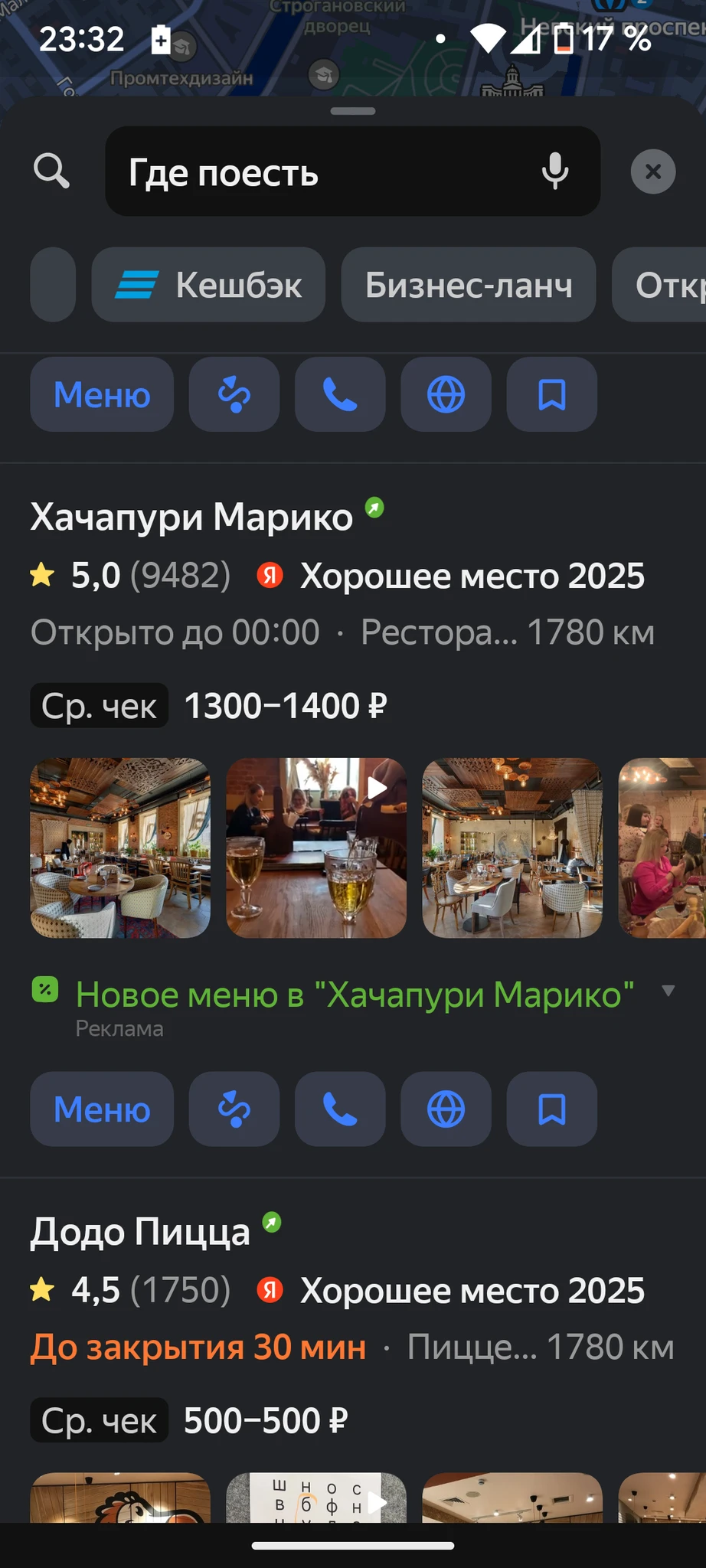The width and height of the screenshot is (706, 1568).
Task: Call Хачапури Марико via phone icon
Action: click(340, 1109)
